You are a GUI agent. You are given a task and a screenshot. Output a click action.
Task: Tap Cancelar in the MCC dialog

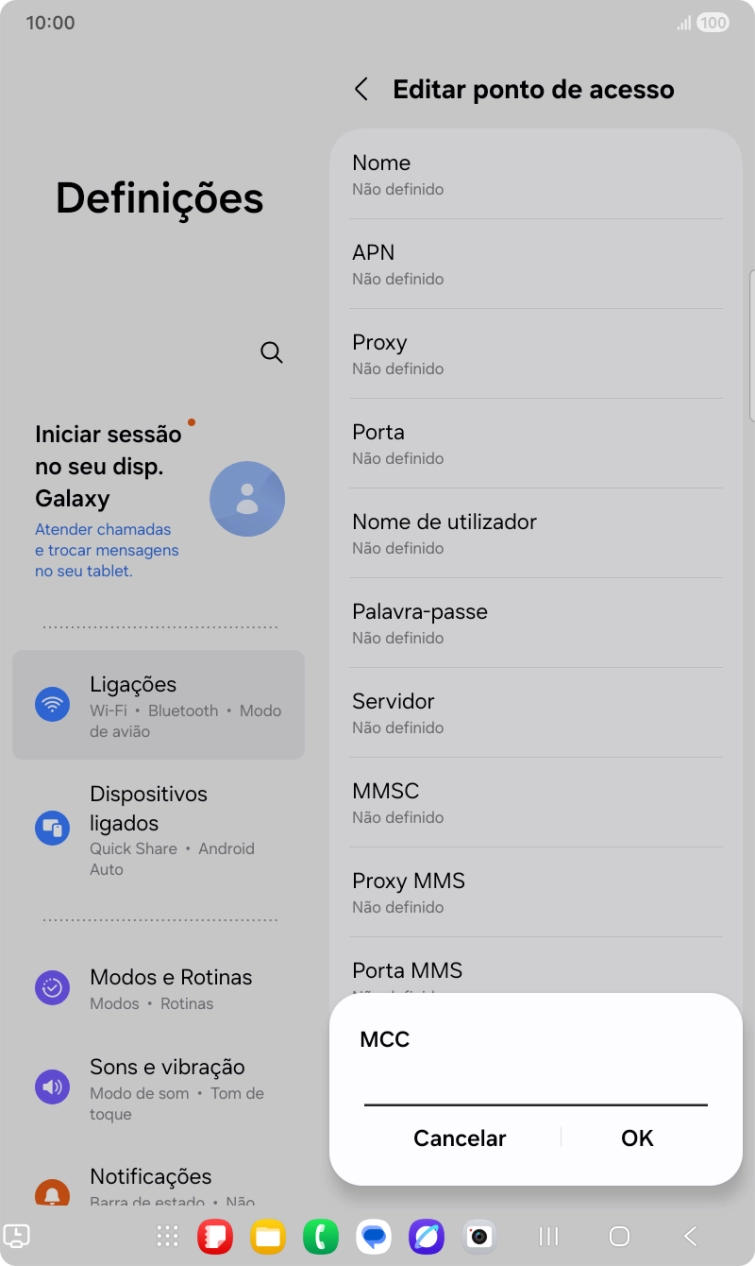pyautogui.click(x=459, y=1138)
